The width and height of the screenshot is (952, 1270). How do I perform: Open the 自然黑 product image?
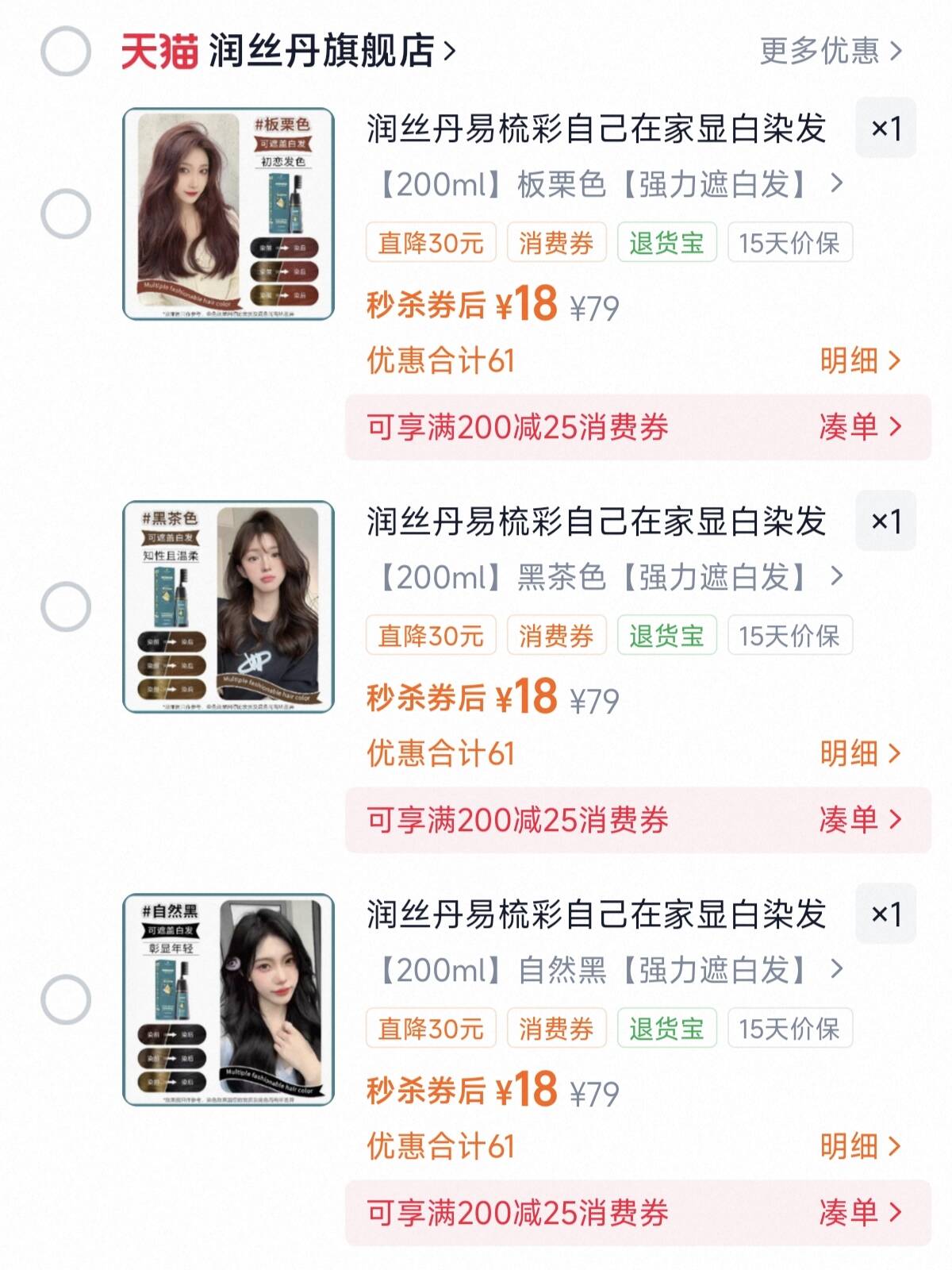click(228, 999)
